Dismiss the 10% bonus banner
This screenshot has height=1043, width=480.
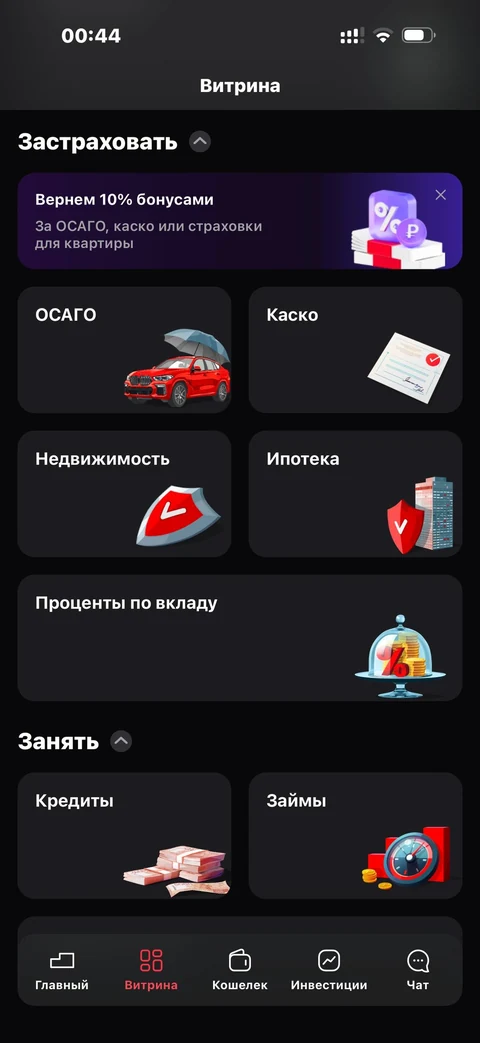[x=440, y=195]
